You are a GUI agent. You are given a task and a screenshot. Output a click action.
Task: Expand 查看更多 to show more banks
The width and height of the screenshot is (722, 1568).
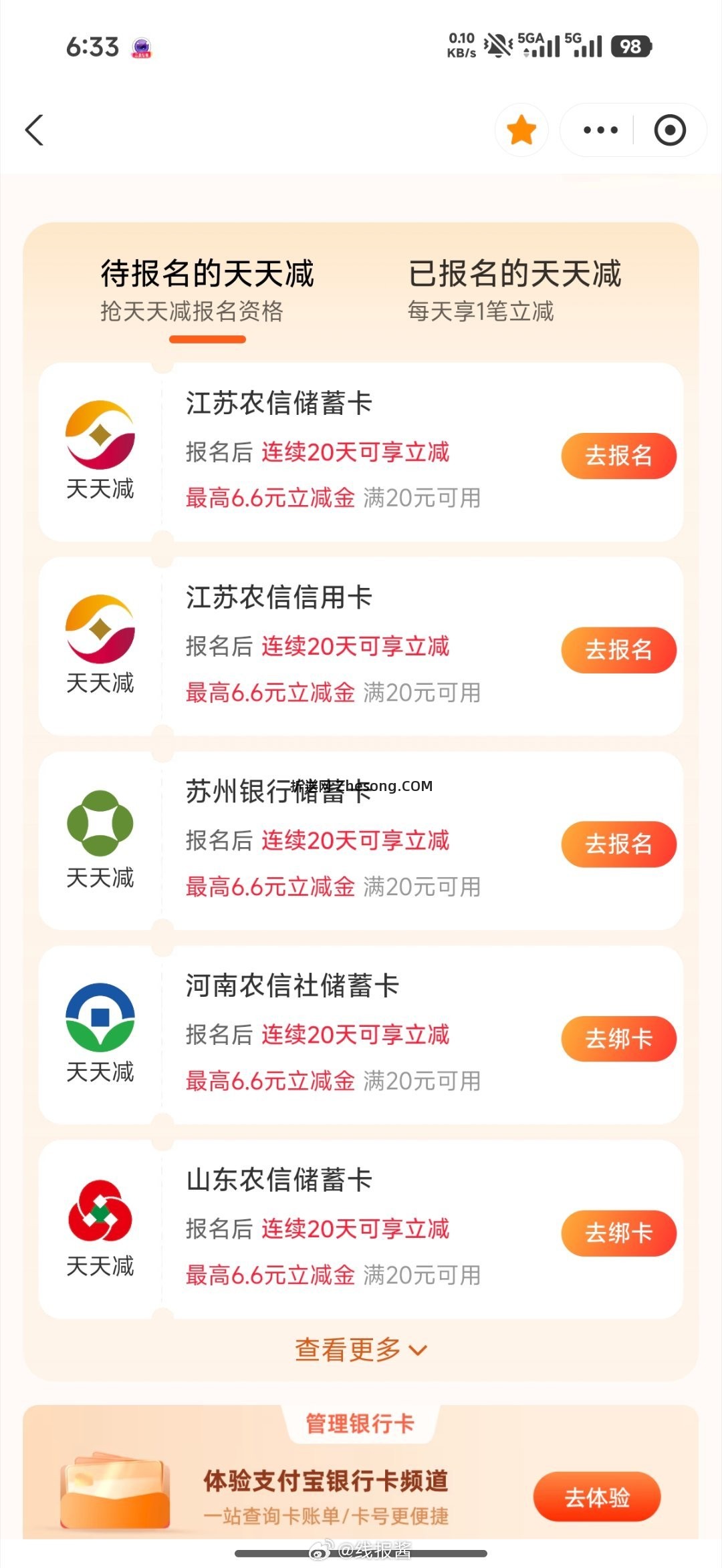pos(361,1349)
